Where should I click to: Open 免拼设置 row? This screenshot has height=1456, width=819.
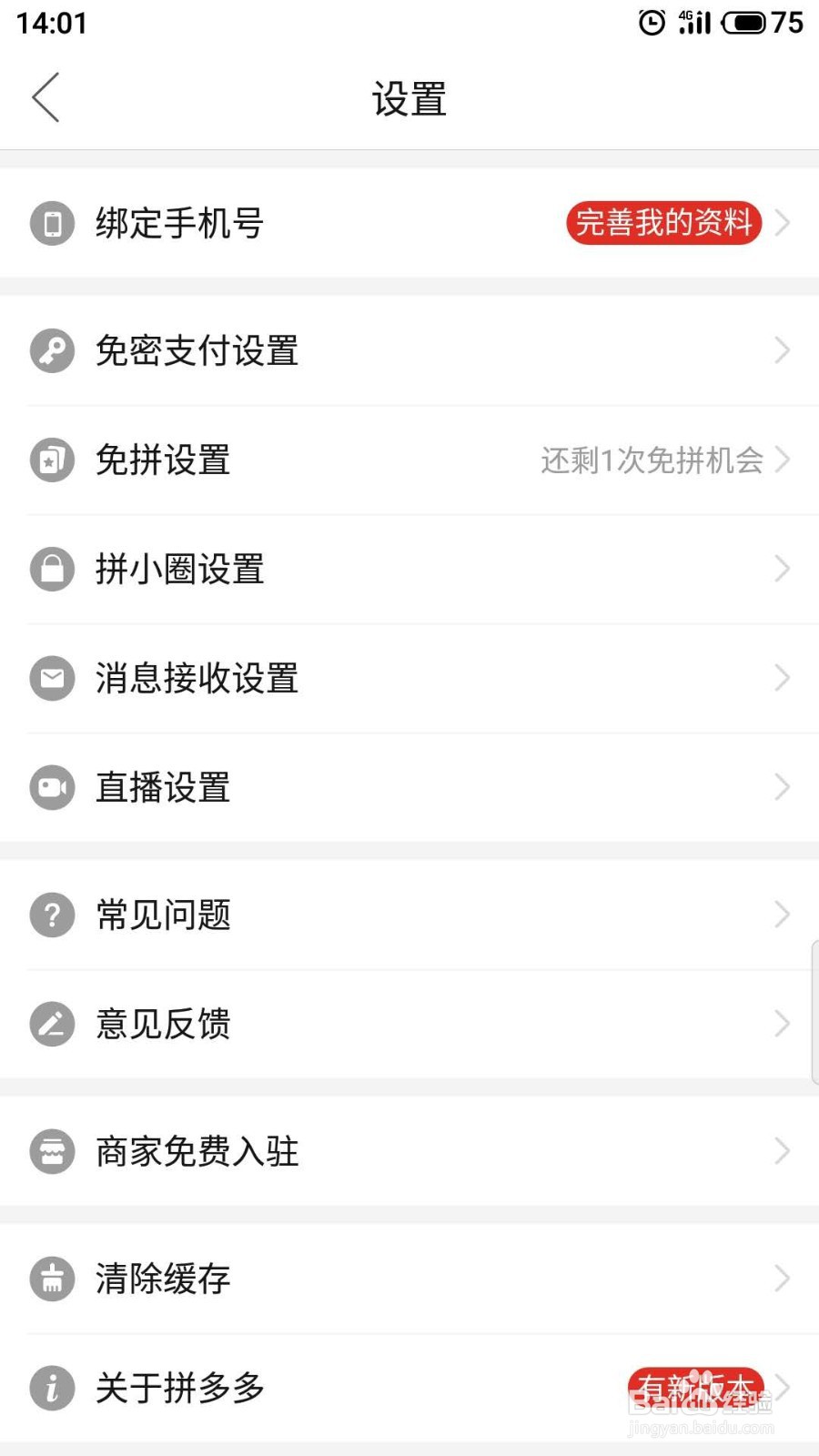[409, 460]
